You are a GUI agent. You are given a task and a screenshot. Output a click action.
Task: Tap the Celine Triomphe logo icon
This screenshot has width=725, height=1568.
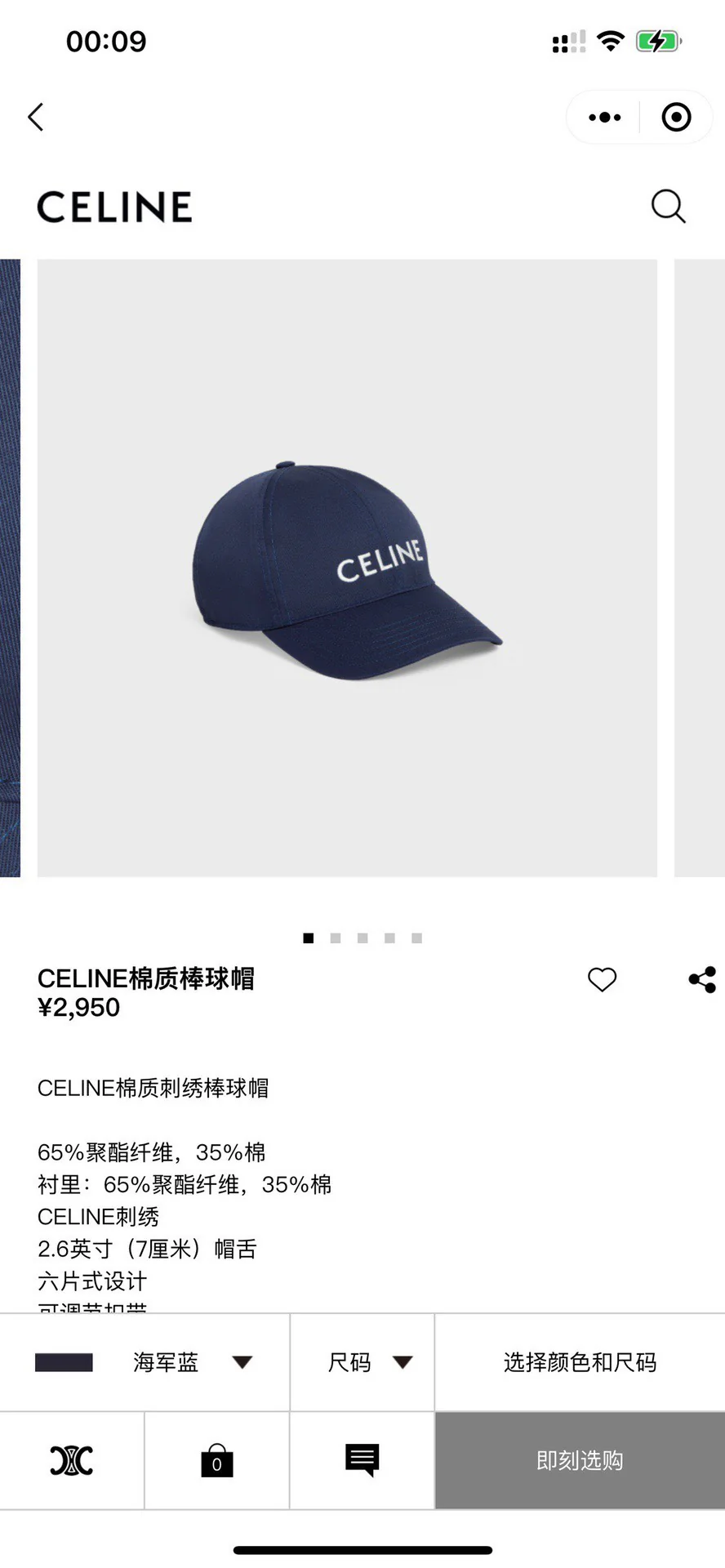tap(72, 1460)
